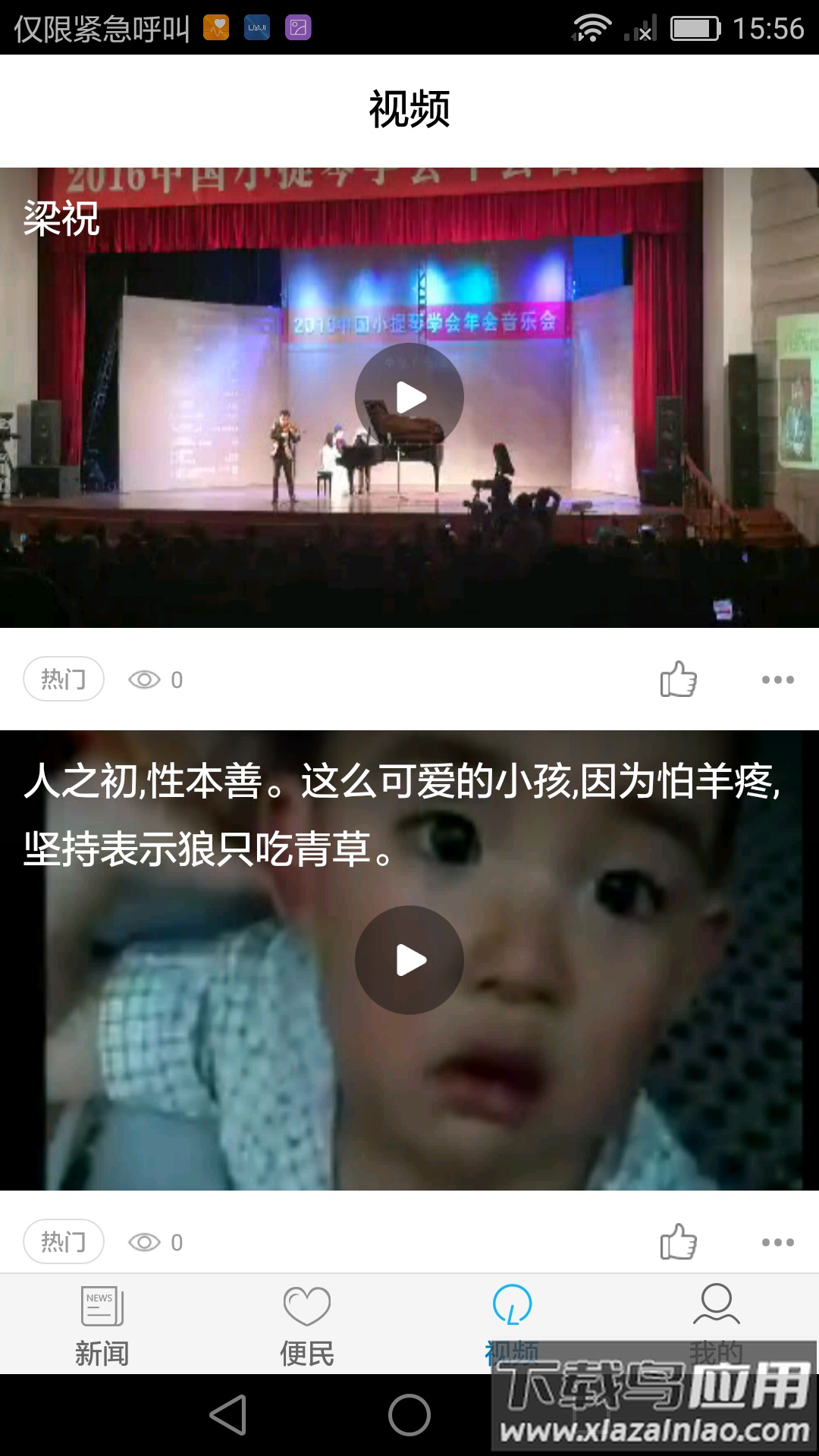Play the cute child video
The width and height of the screenshot is (819, 1456).
coord(409,960)
